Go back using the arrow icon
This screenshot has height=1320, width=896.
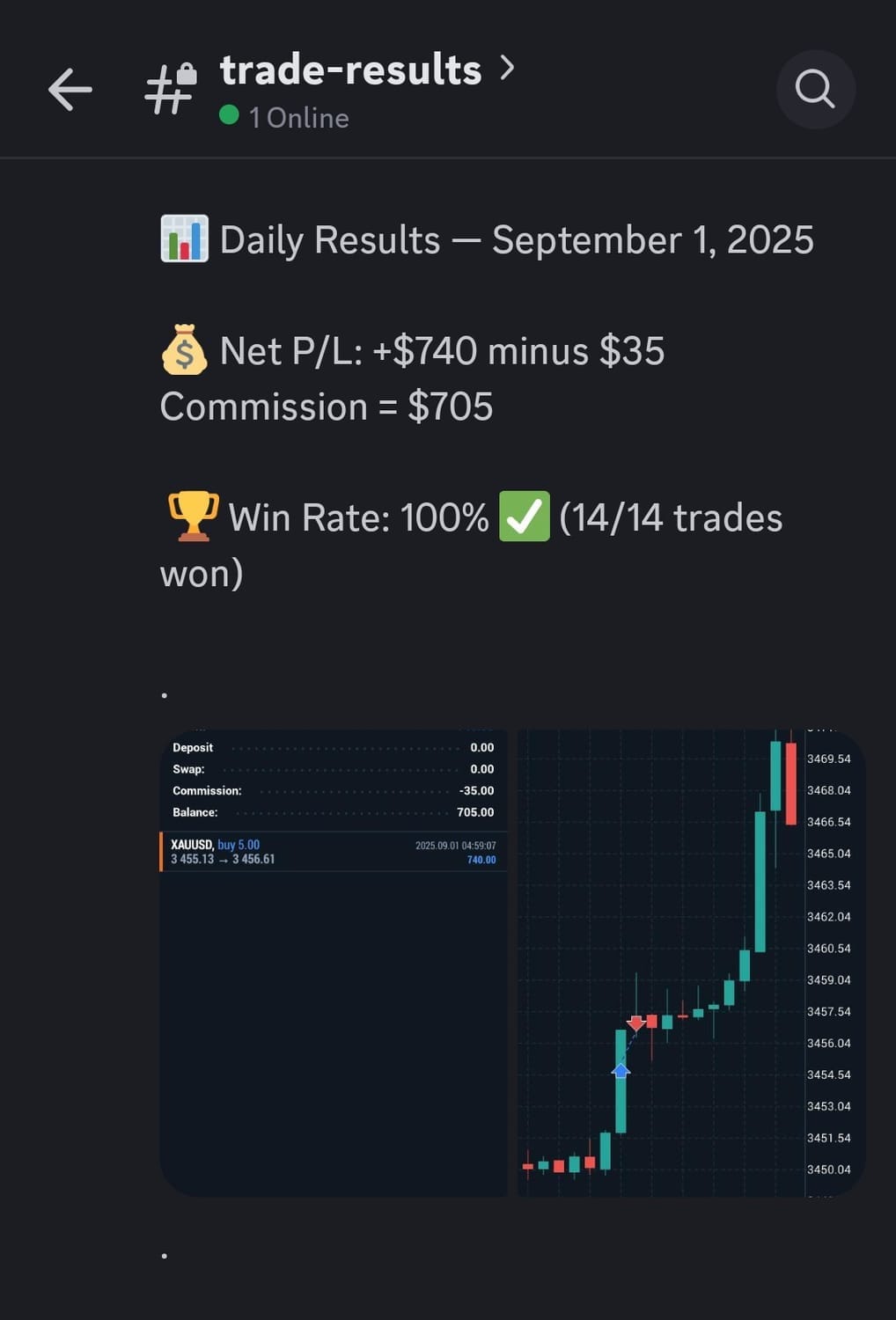pyautogui.click(x=70, y=90)
